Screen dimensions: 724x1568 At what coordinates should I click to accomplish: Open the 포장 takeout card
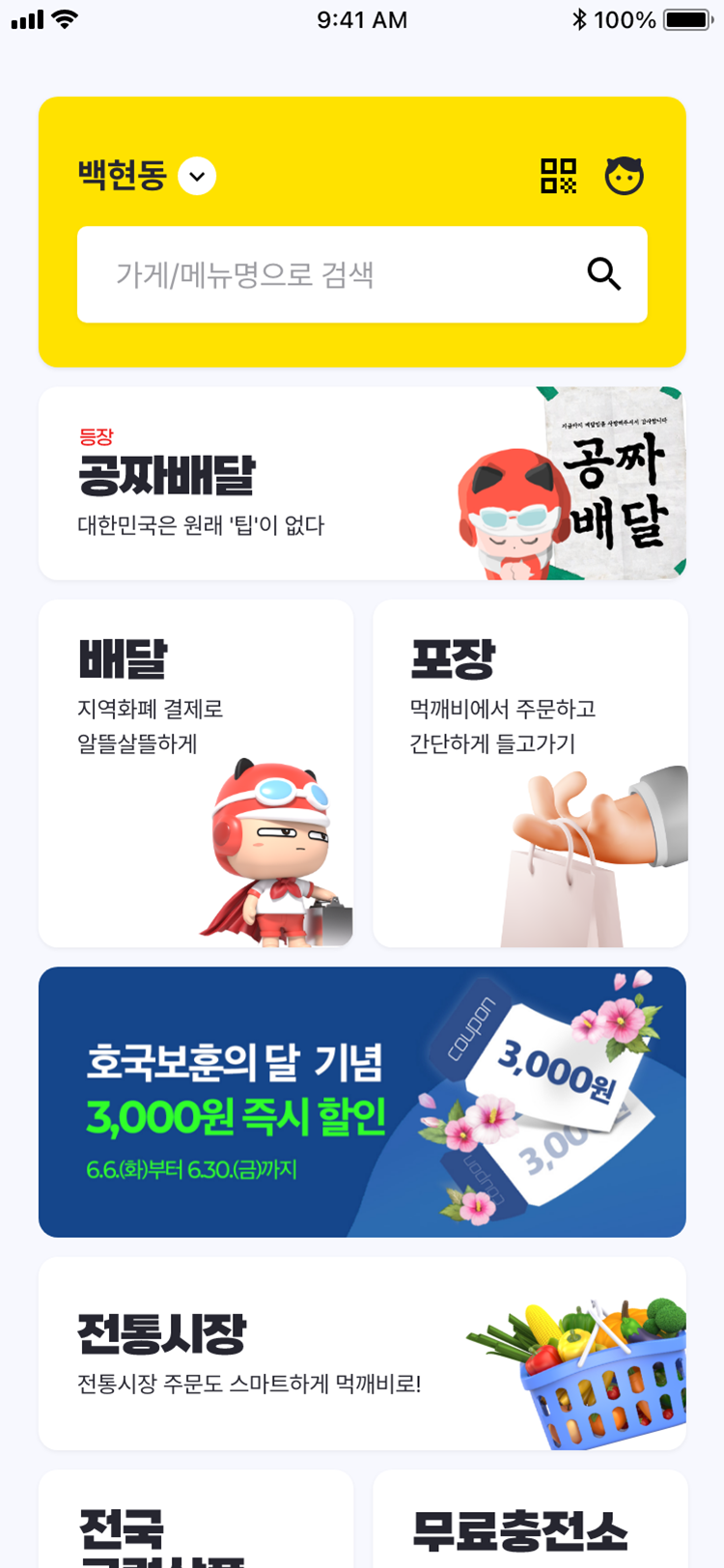(x=530, y=773)
